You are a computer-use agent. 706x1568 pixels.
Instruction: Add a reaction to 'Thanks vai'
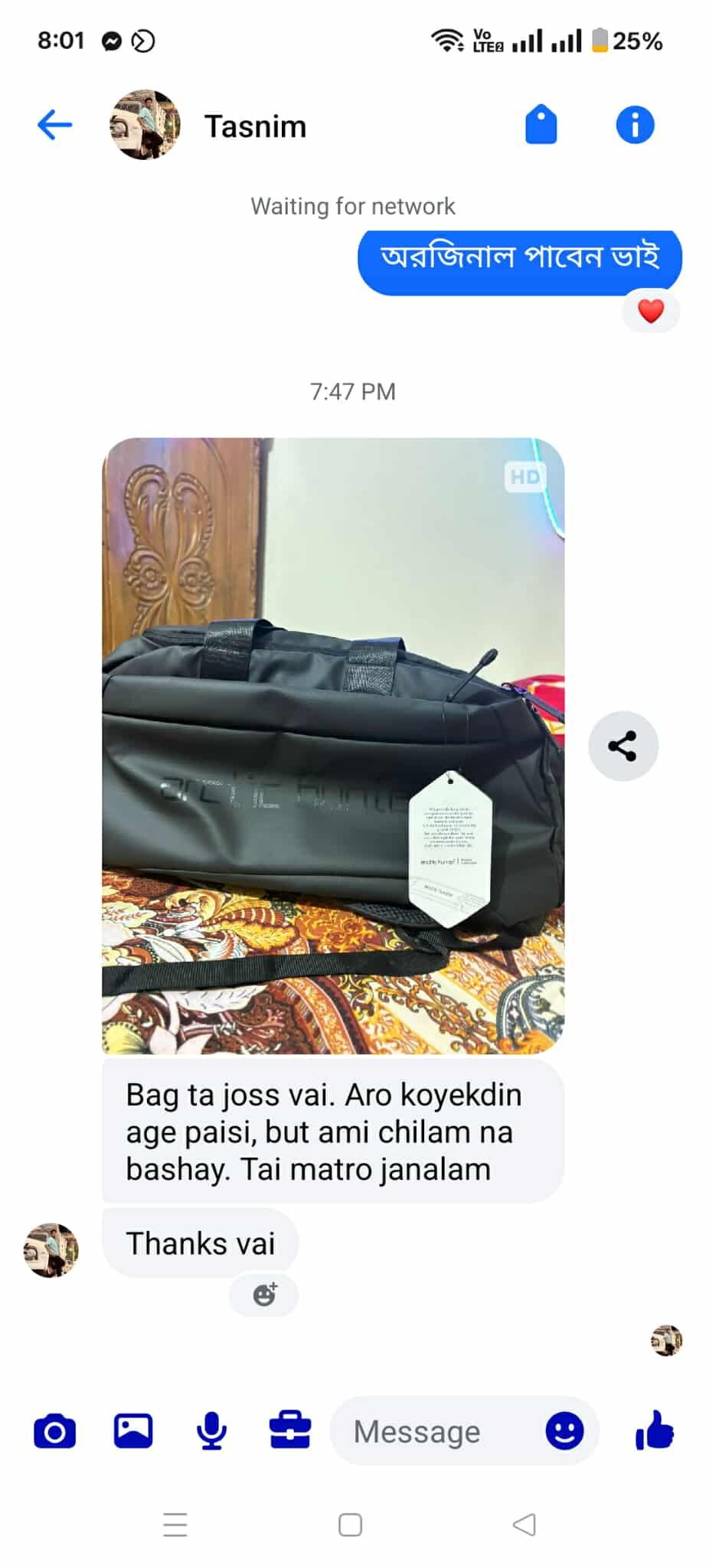(x=264, y=1295)
